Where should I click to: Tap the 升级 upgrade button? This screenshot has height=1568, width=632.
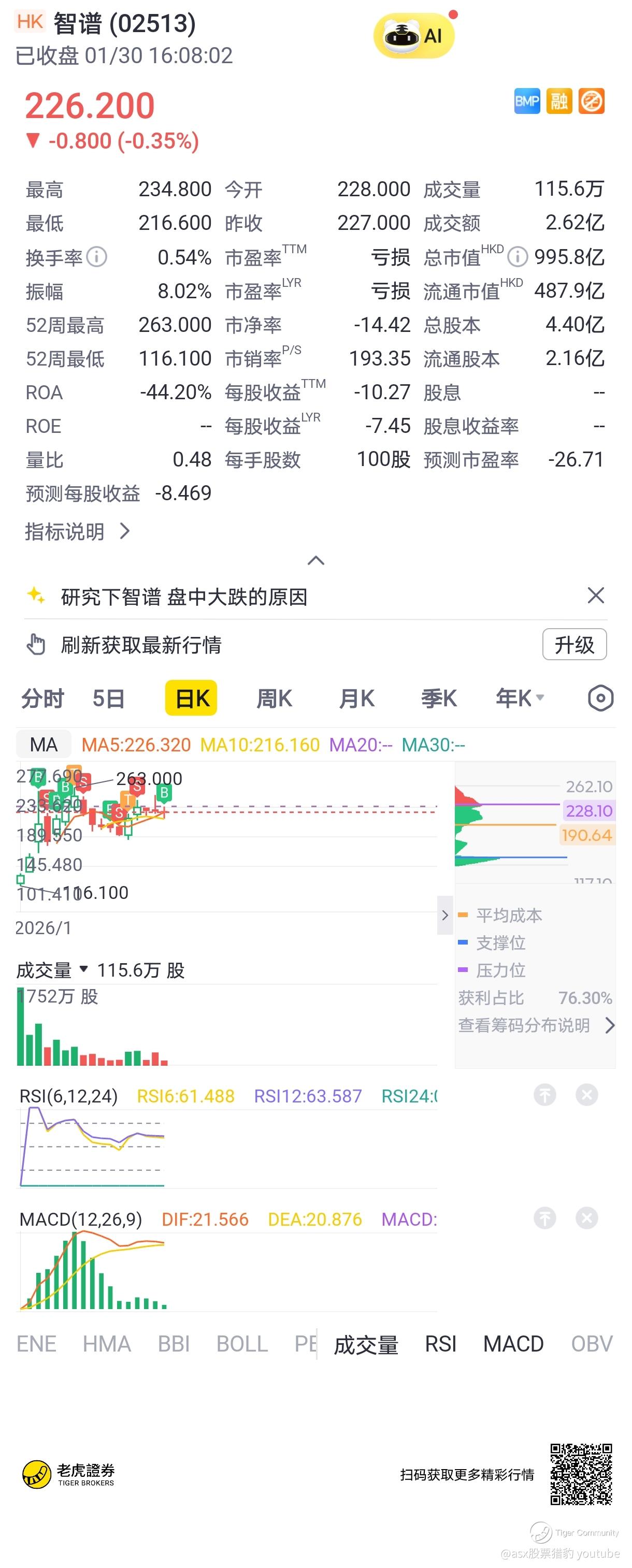click(573, 645)
